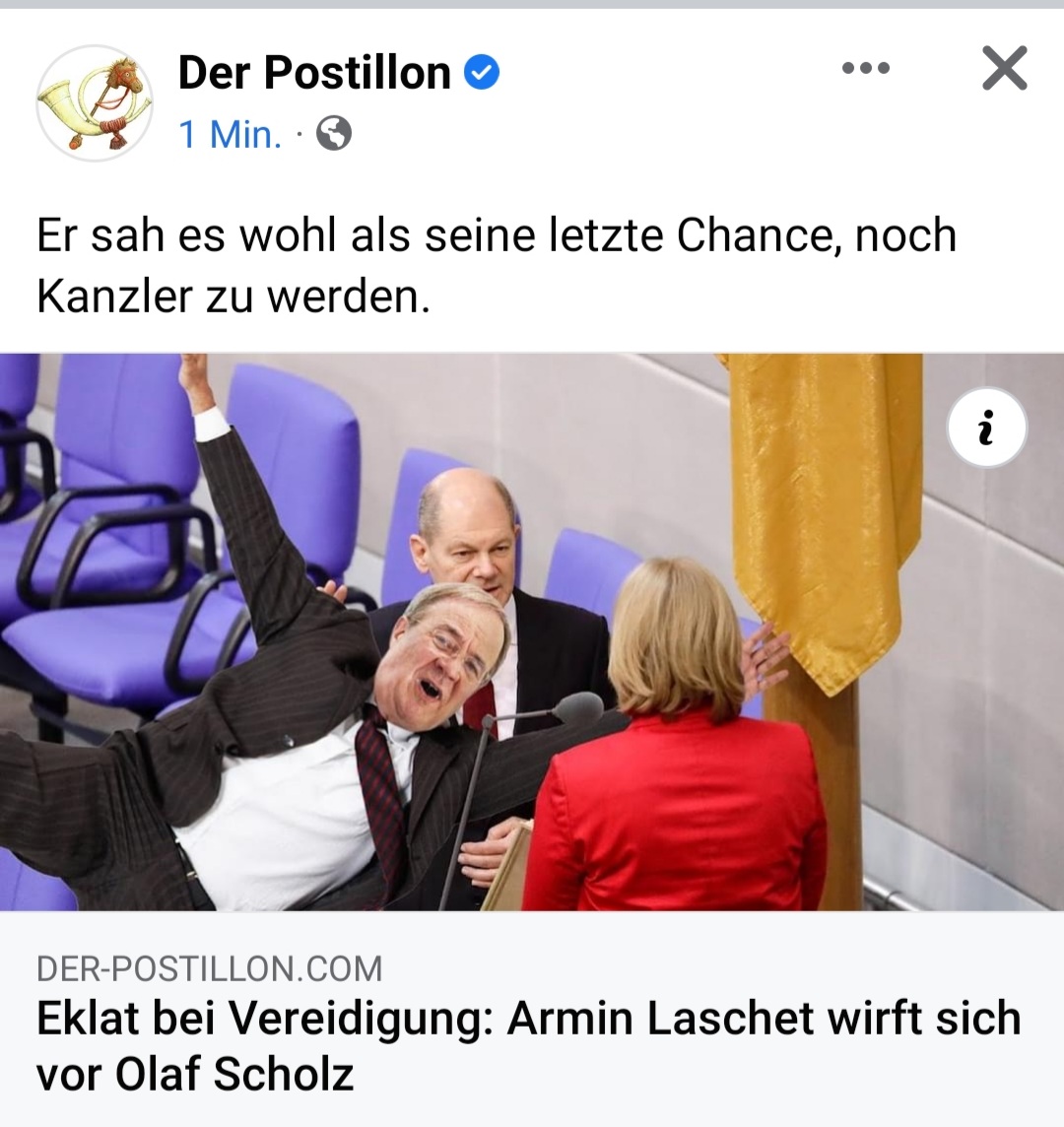Open the link info icon on image
Image resolution: width=1064 pixels, height=1127 pixels.
[x=986, y=428]
